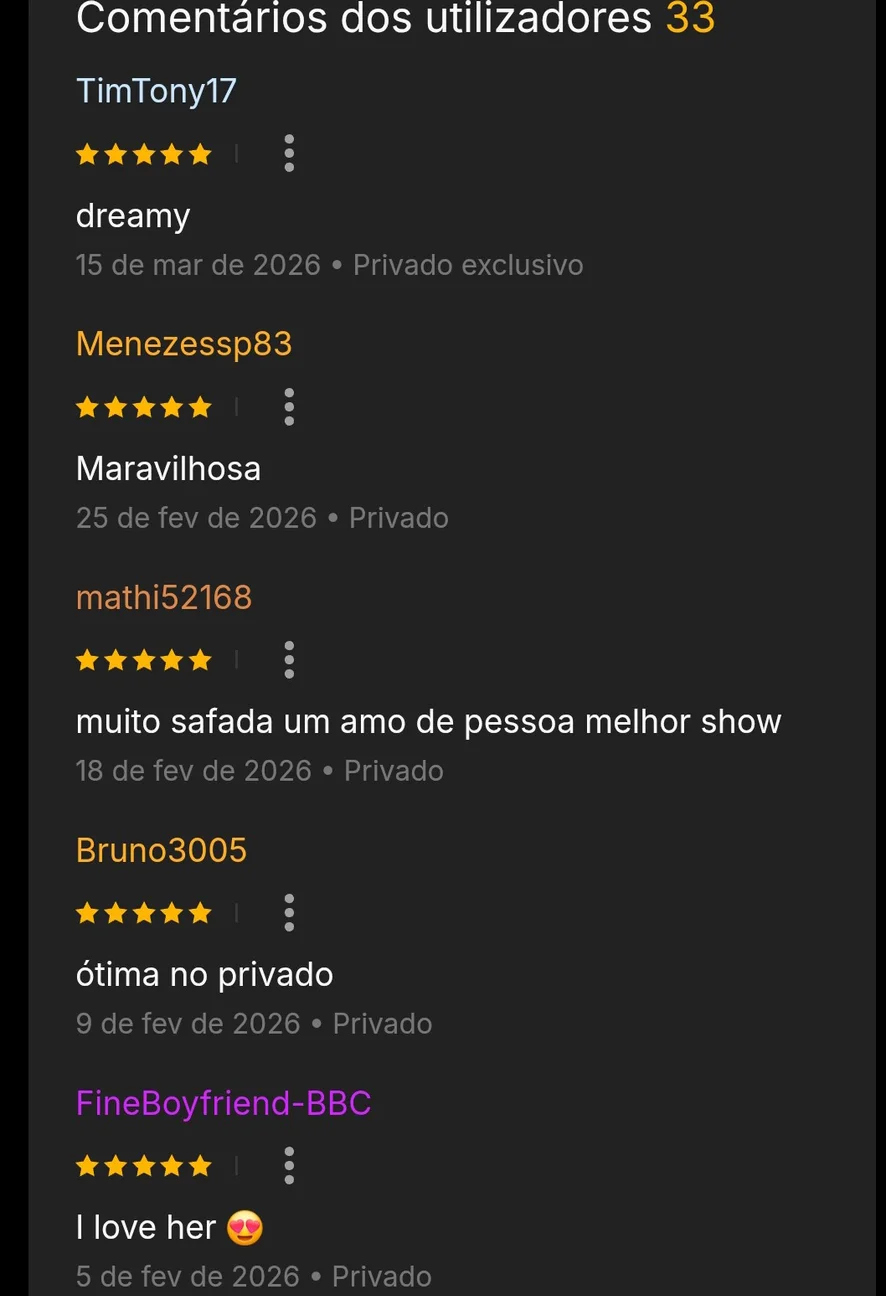The width and height of the screenshot is (886, 1296).
Task: Go to FineBoyfriend-BBC's profile
Action: click(223, 1103)
